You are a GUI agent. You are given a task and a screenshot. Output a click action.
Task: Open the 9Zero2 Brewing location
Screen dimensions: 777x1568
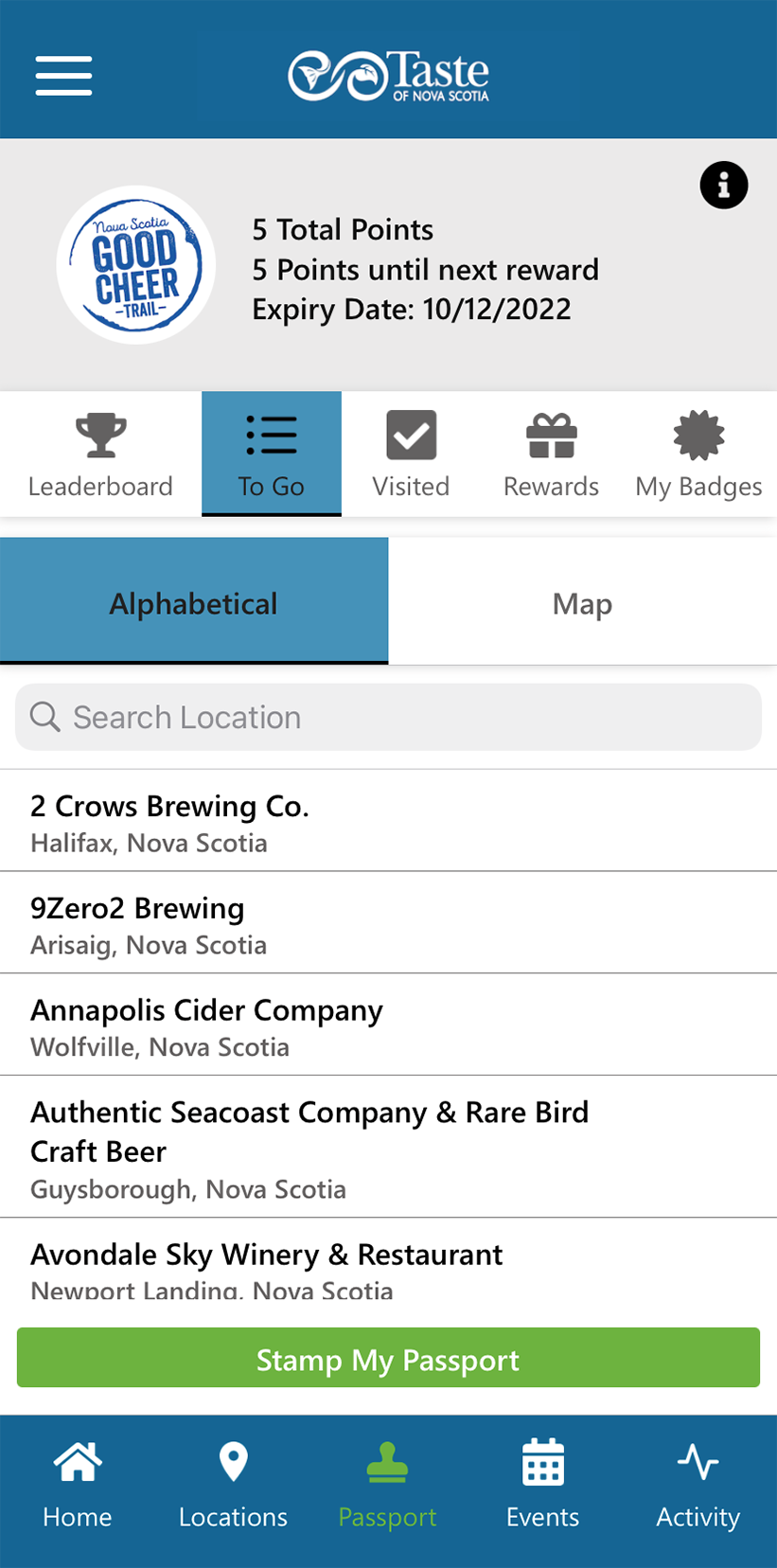point(388,923)
